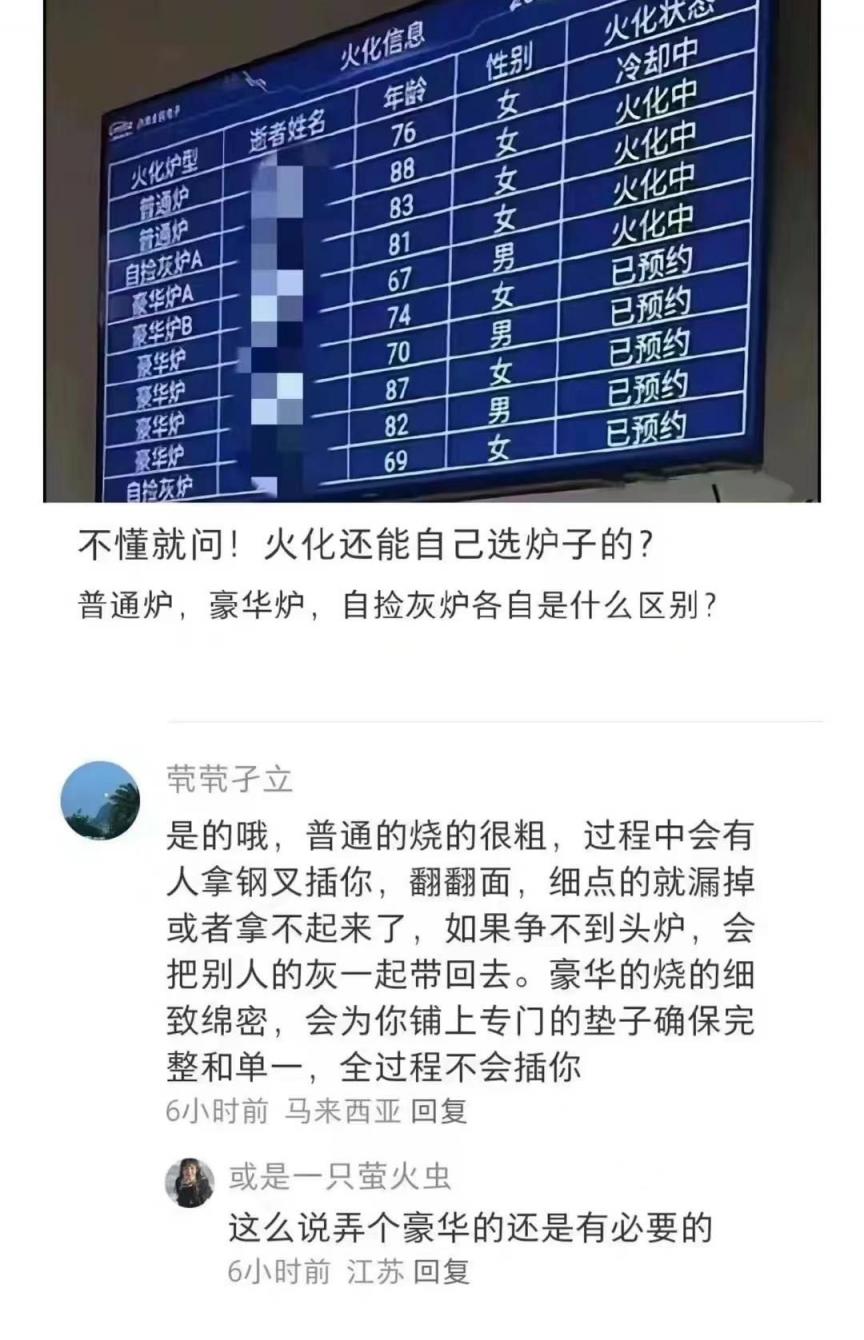The width and height of the screenshot is (864, 1340).
Task: Tap the username 或是一只萤火虫
Action: (340, 1176)
